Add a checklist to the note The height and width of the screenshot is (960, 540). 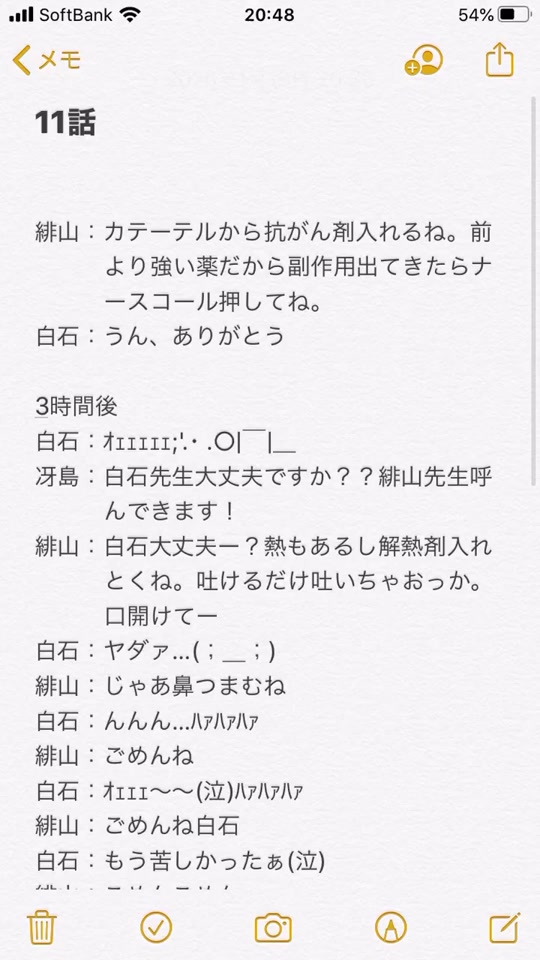click(156, 928)
